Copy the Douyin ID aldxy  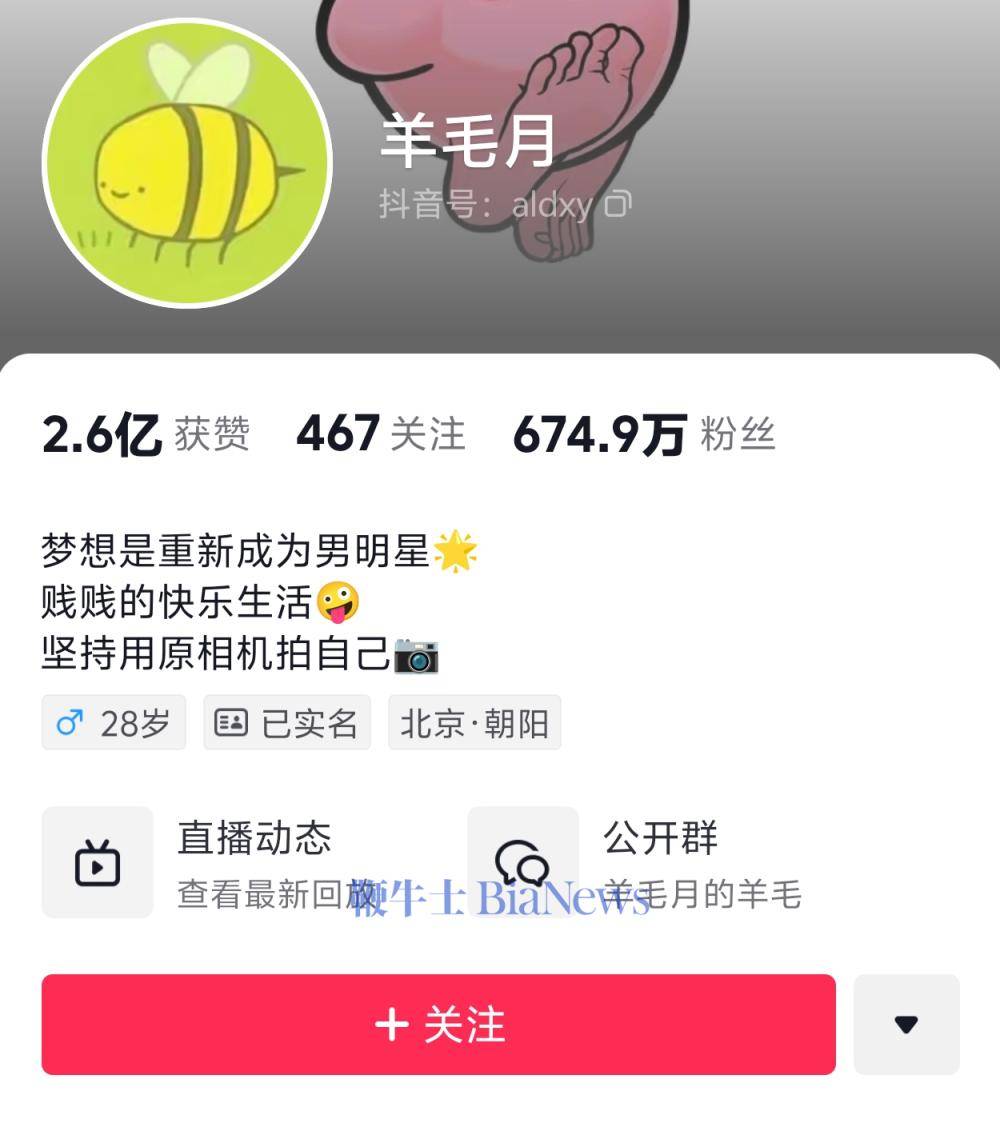[x=618, y=204]
